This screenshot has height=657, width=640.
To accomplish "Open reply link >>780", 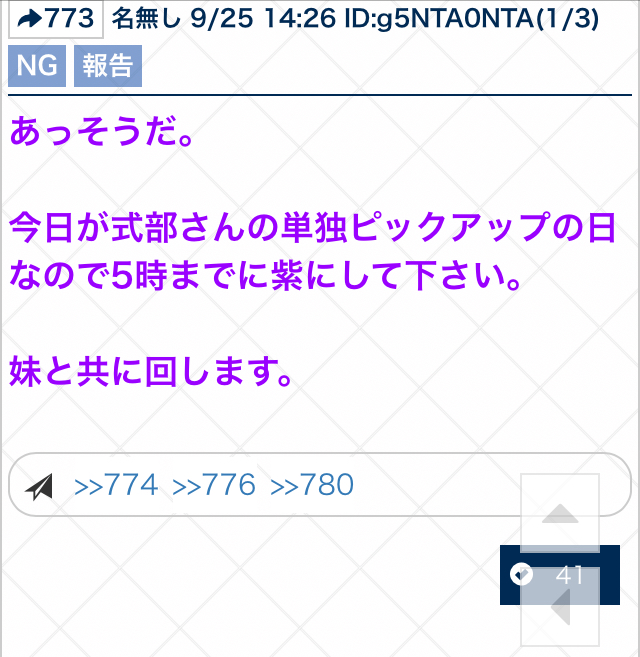I will click(312, 486).
